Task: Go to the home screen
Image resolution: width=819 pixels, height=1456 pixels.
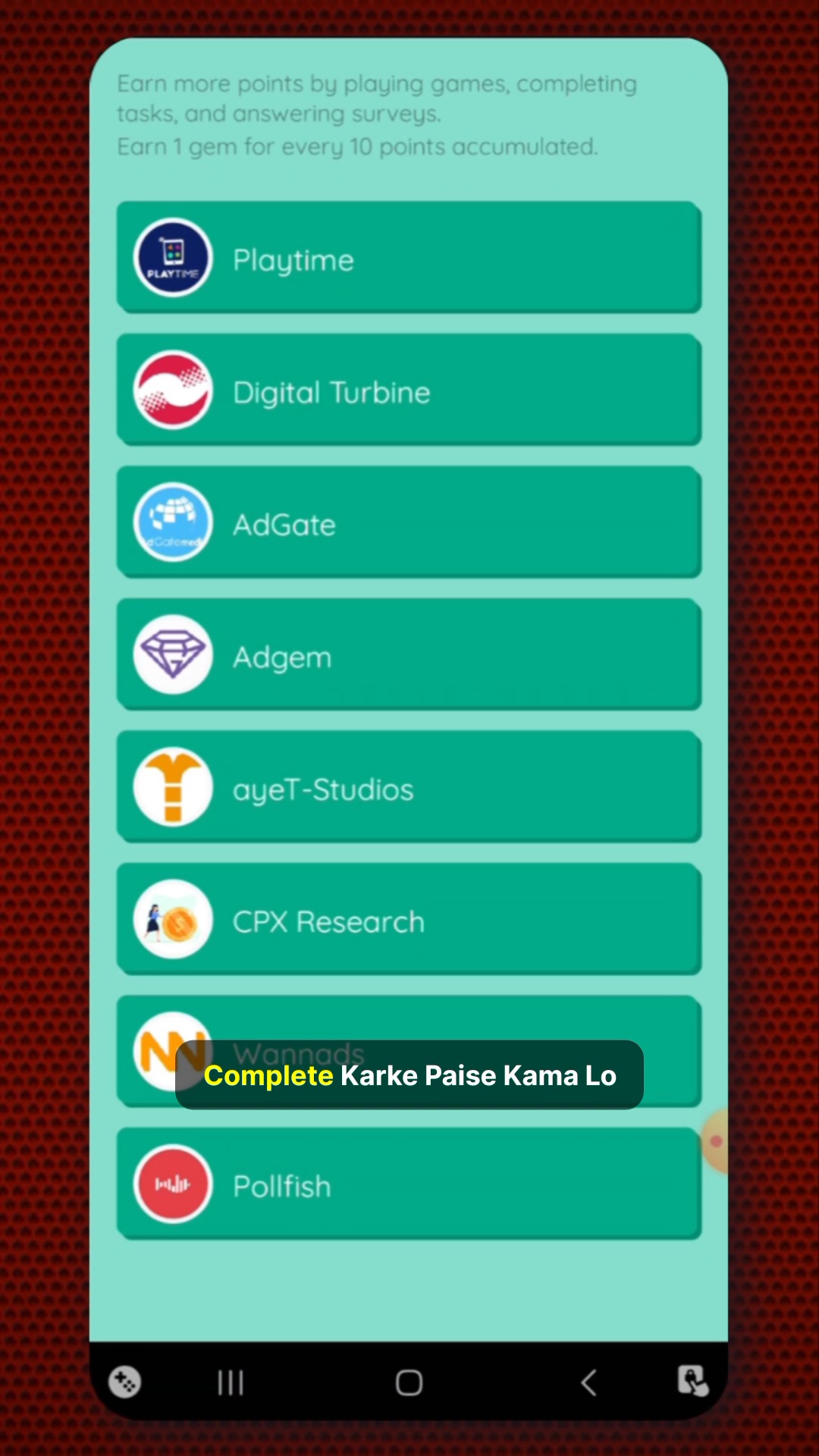Action: pyautogui.click(x=409, y=1382)
